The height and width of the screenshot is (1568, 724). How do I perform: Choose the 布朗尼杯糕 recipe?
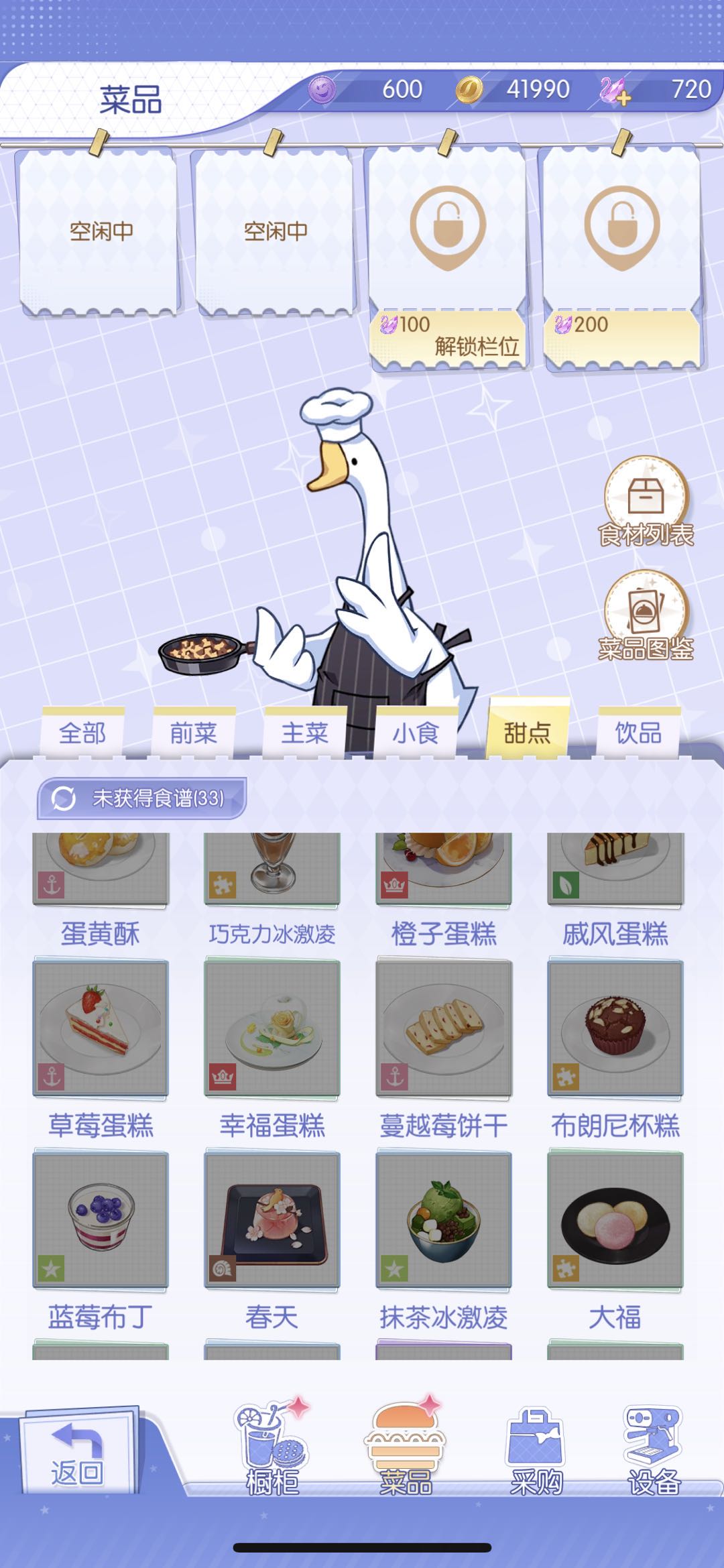(x=615, y=1028)
